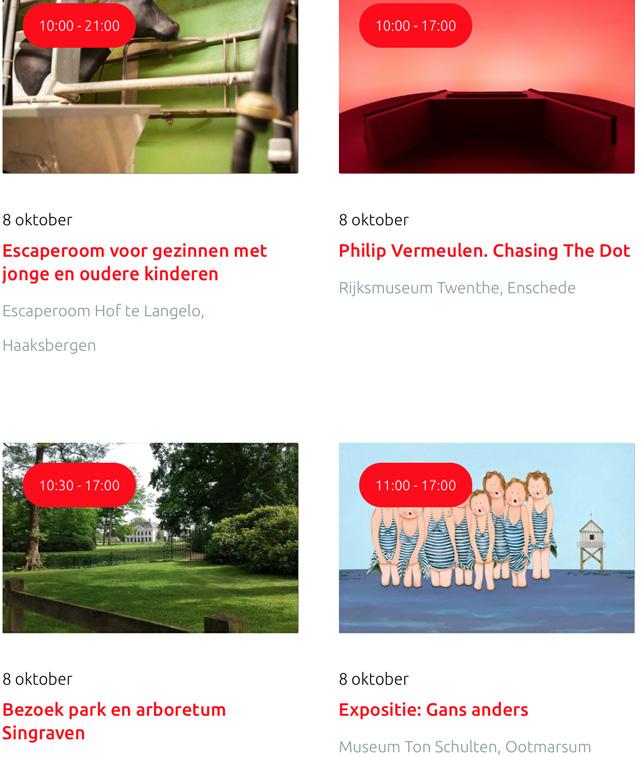Open Escaperoom voor gezinnen event link
This screenshot has height=757, width=642.
pos(134,262)
